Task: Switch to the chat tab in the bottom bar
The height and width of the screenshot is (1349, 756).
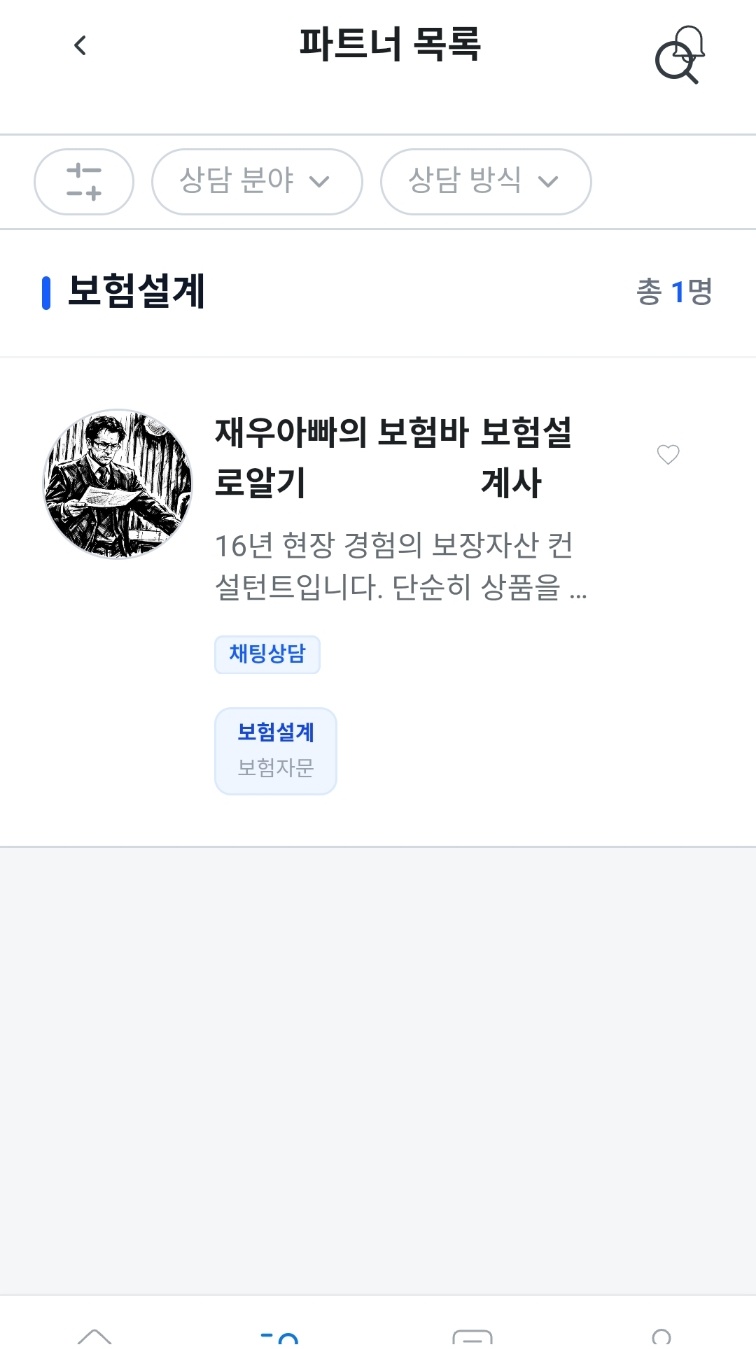Action: coord(472,1336)
